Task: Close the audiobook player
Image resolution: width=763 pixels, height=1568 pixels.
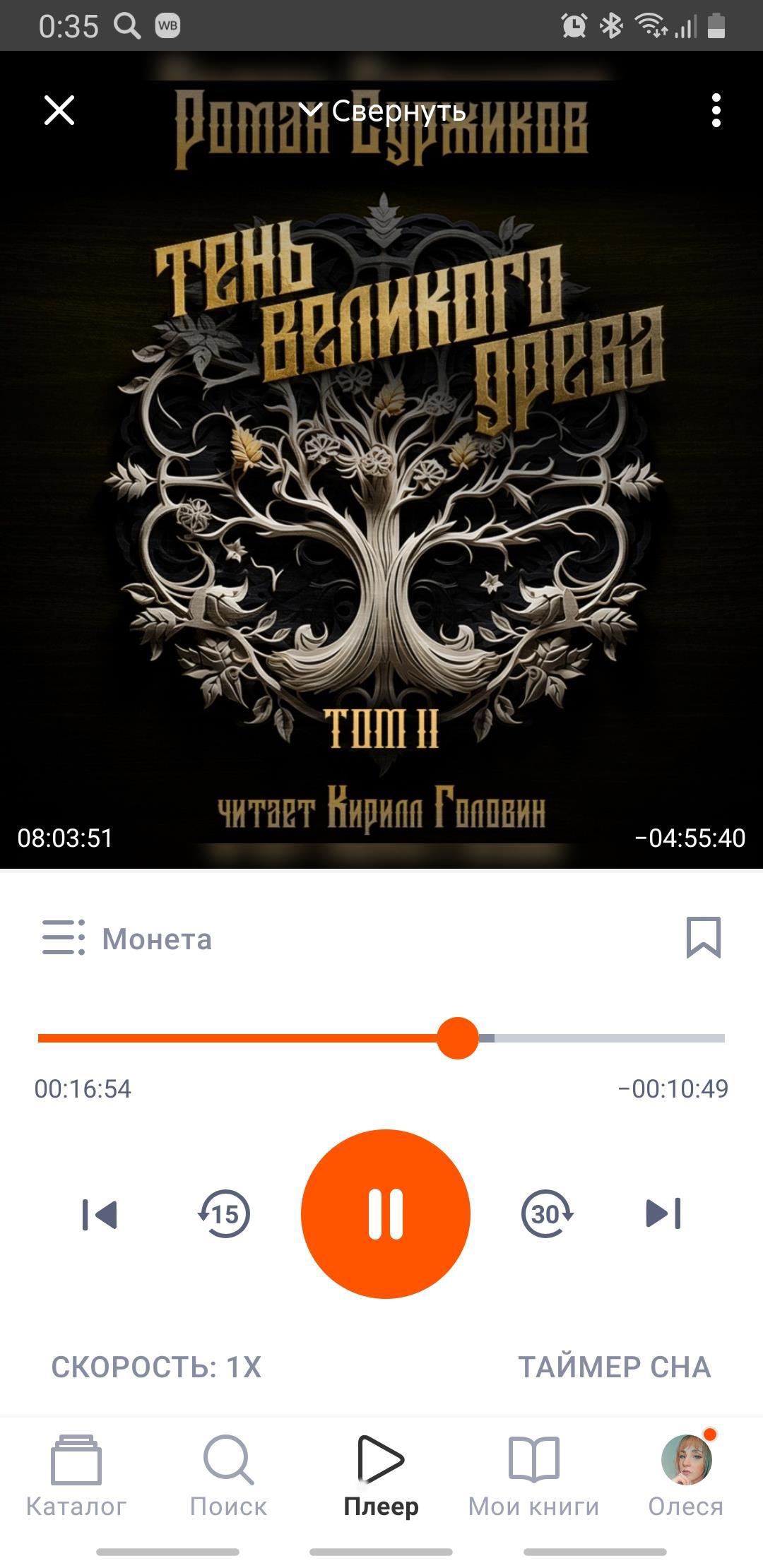Action: click(59, 111)
